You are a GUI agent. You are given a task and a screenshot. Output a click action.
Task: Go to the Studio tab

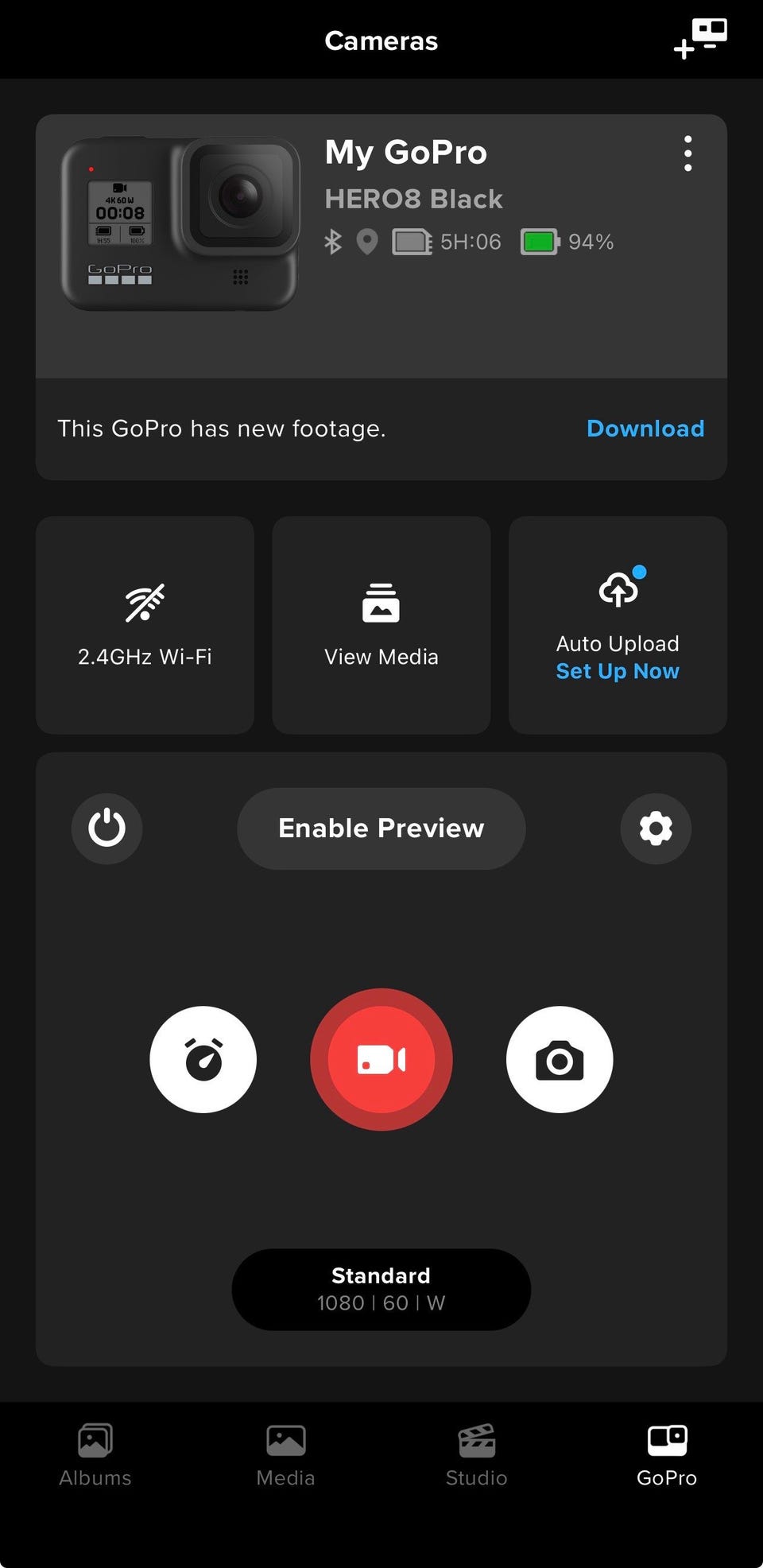(x=476, y=1455)
